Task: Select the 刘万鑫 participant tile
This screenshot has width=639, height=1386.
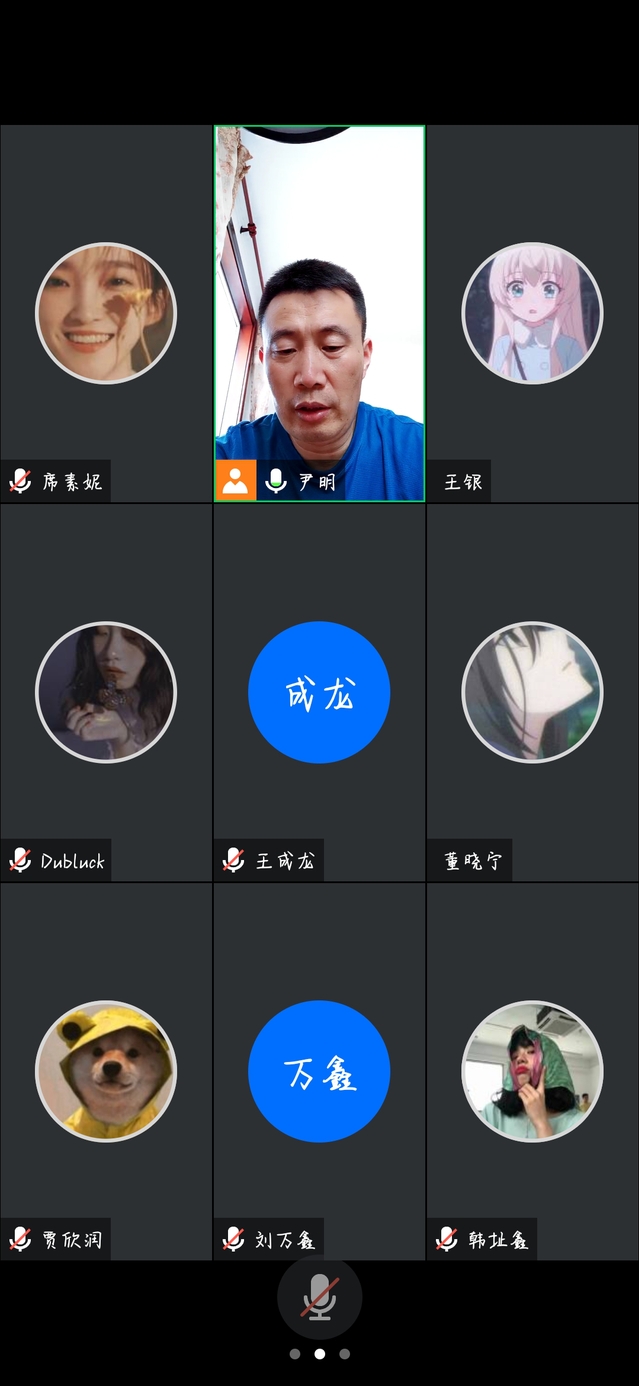Action: tap(319, 1071)
